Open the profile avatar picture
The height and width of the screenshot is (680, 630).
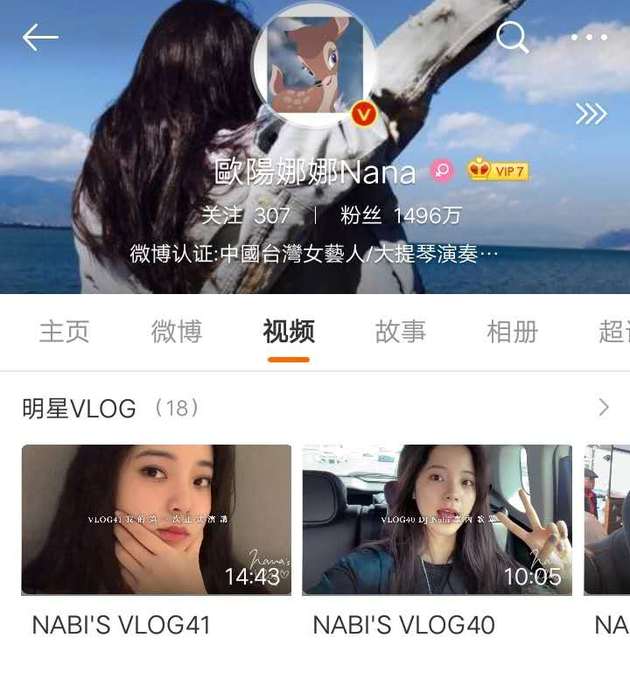coord(315,65)
